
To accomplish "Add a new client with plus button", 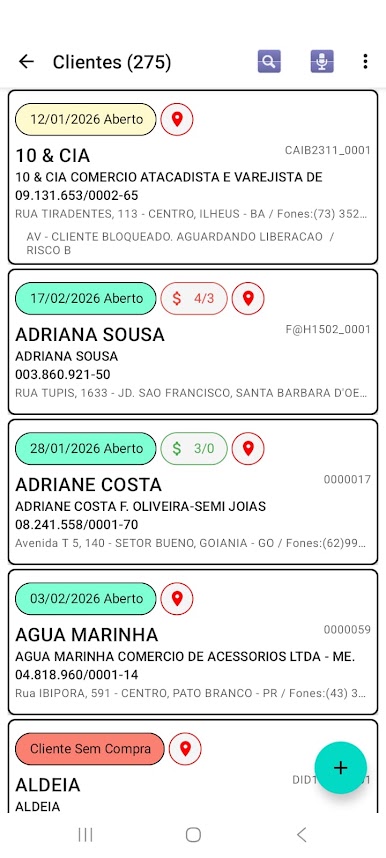I will click(x=341, y=768).
